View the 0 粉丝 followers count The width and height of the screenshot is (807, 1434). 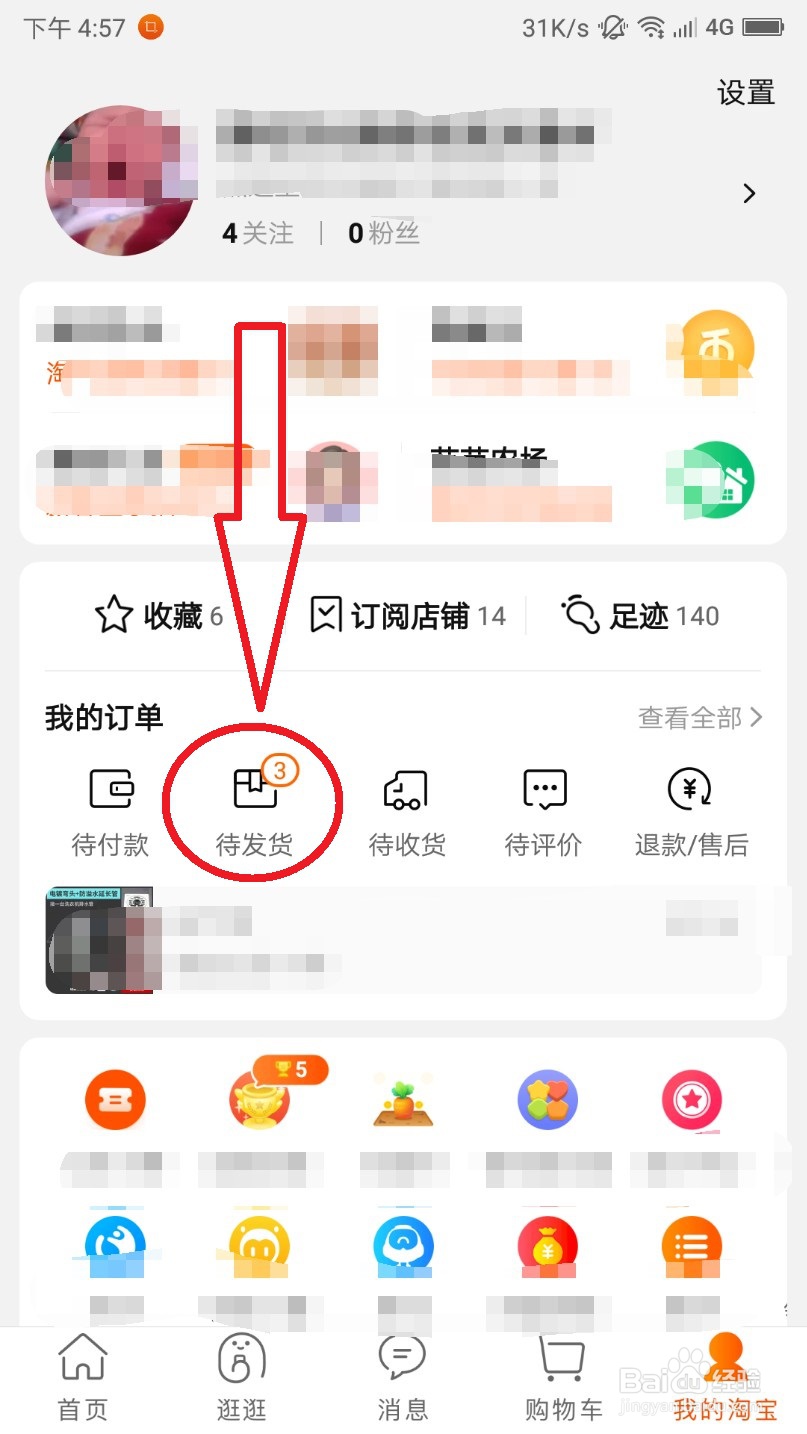(x=383, y=233)
